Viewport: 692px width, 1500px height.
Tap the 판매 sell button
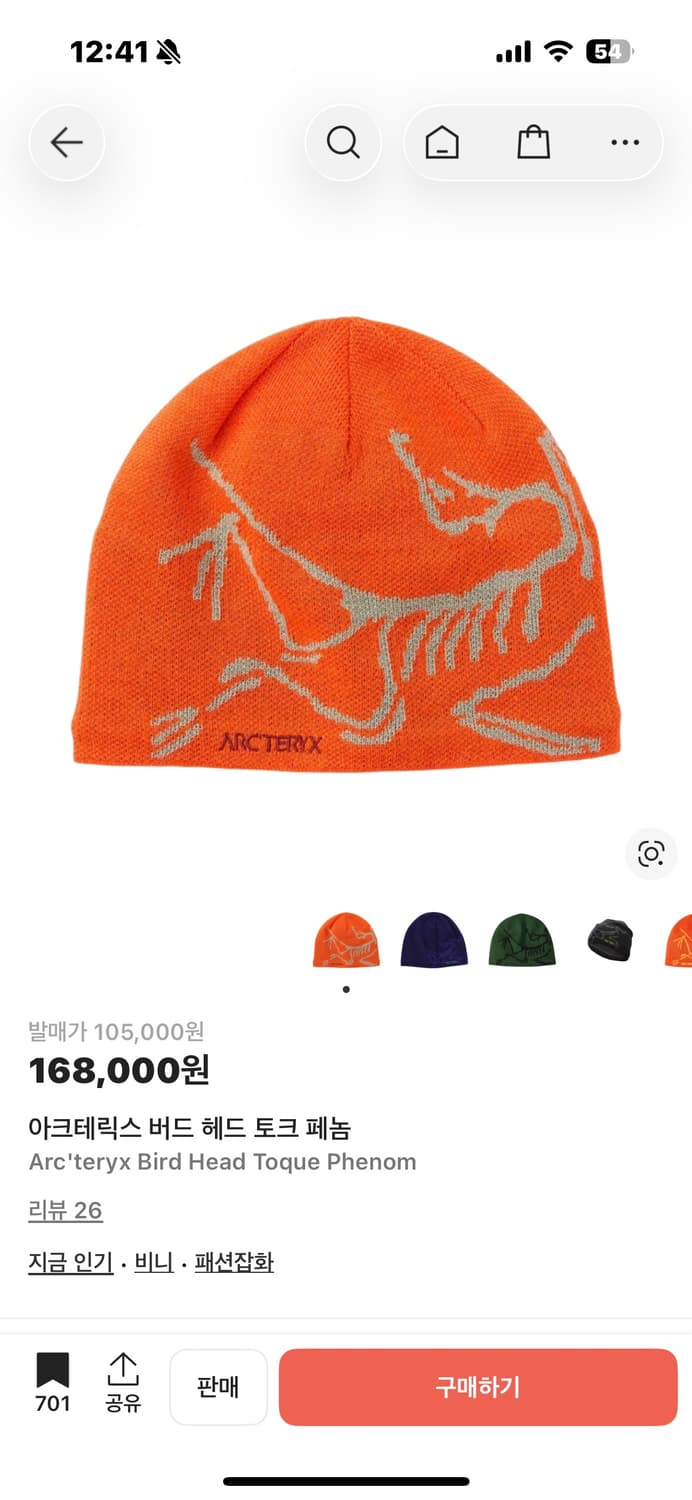point(218,1387)
